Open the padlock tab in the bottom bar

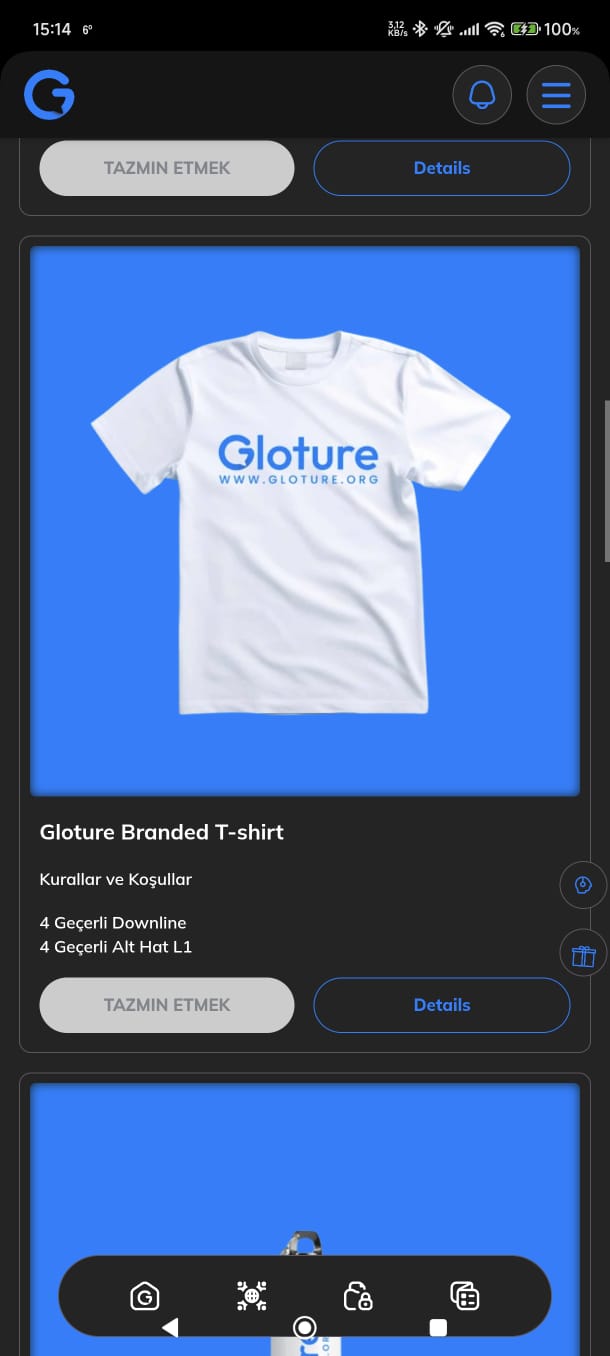coord(358,1297)
